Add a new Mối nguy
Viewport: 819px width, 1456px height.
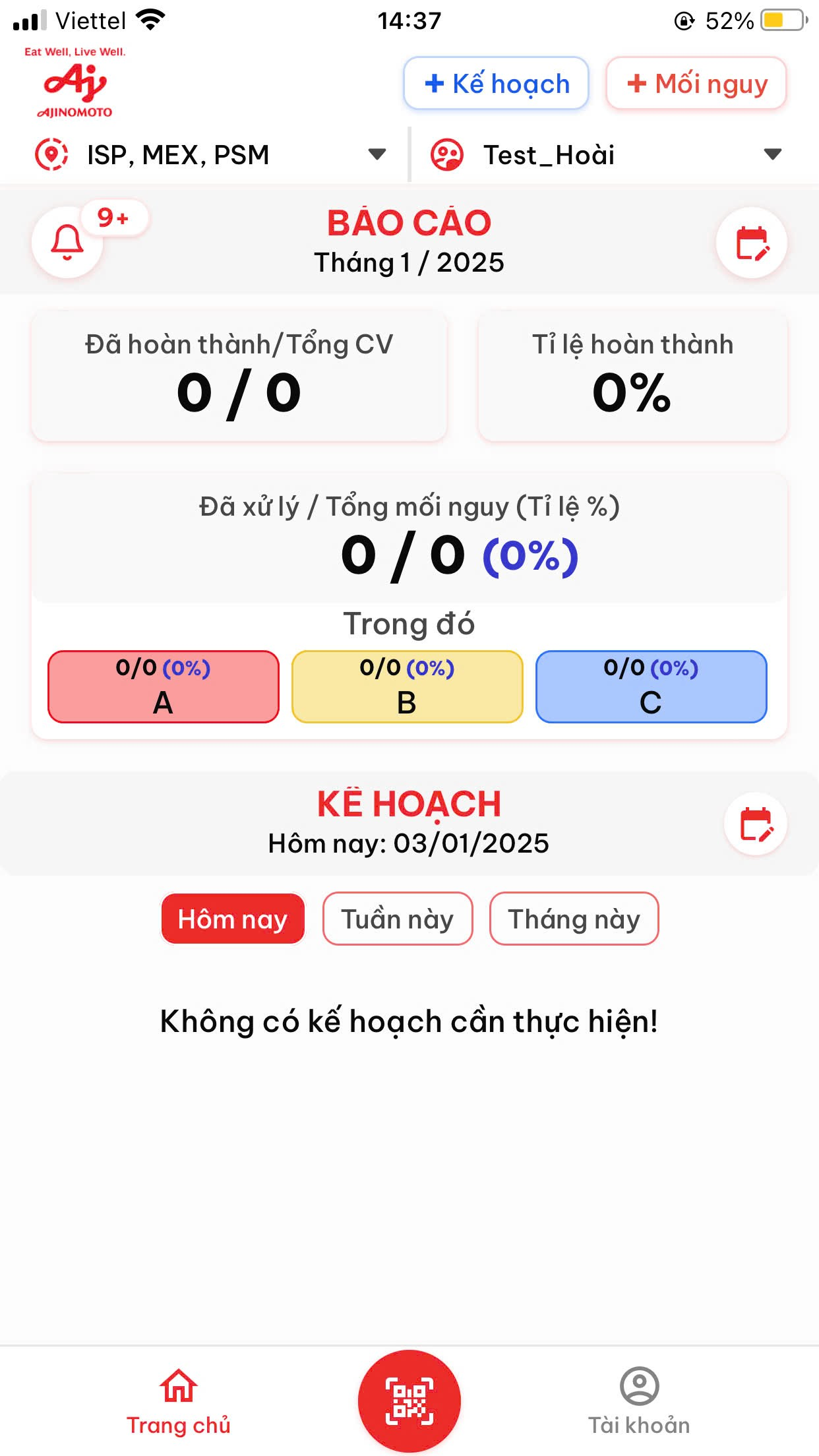696,84
